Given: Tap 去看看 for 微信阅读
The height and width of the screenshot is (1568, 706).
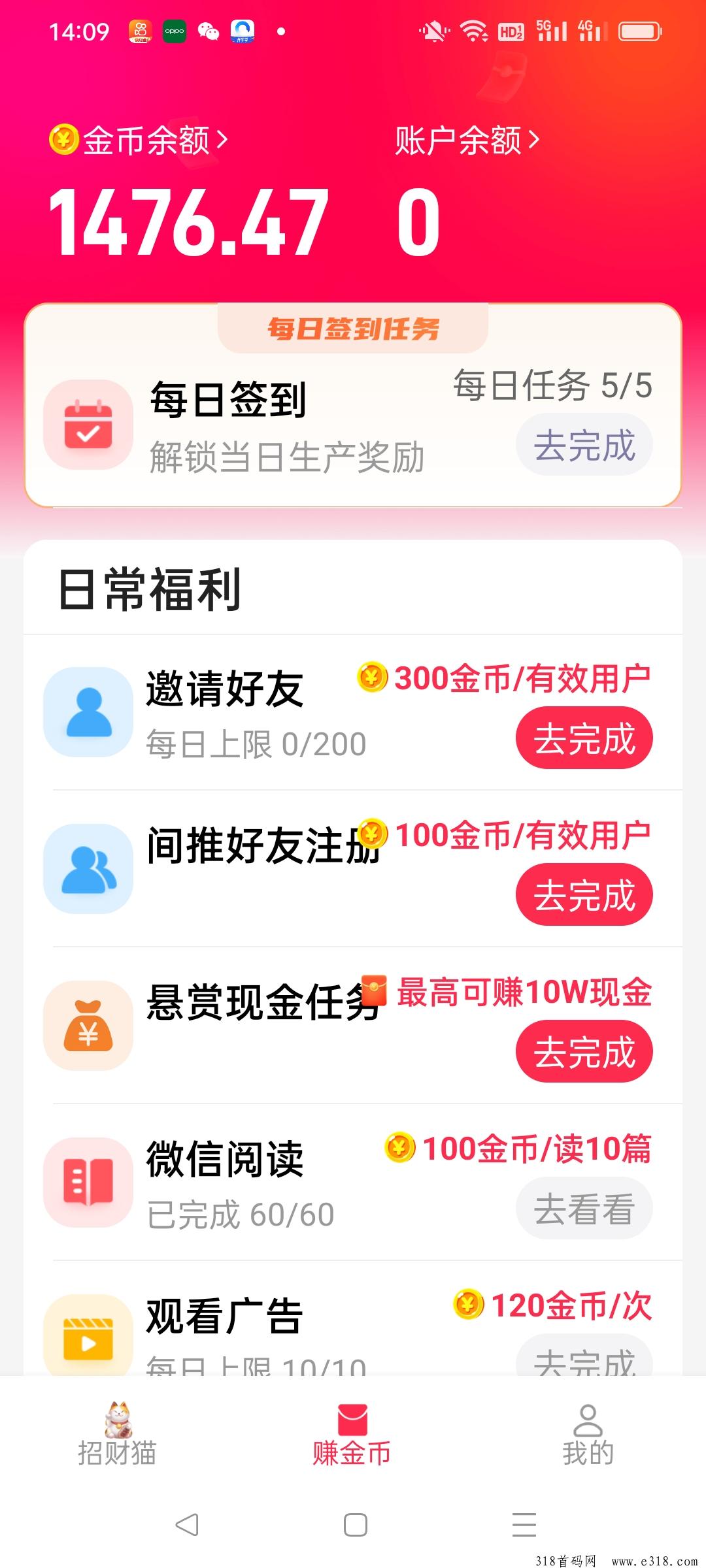Looking at the screenshot, I should pos(584,1209).
